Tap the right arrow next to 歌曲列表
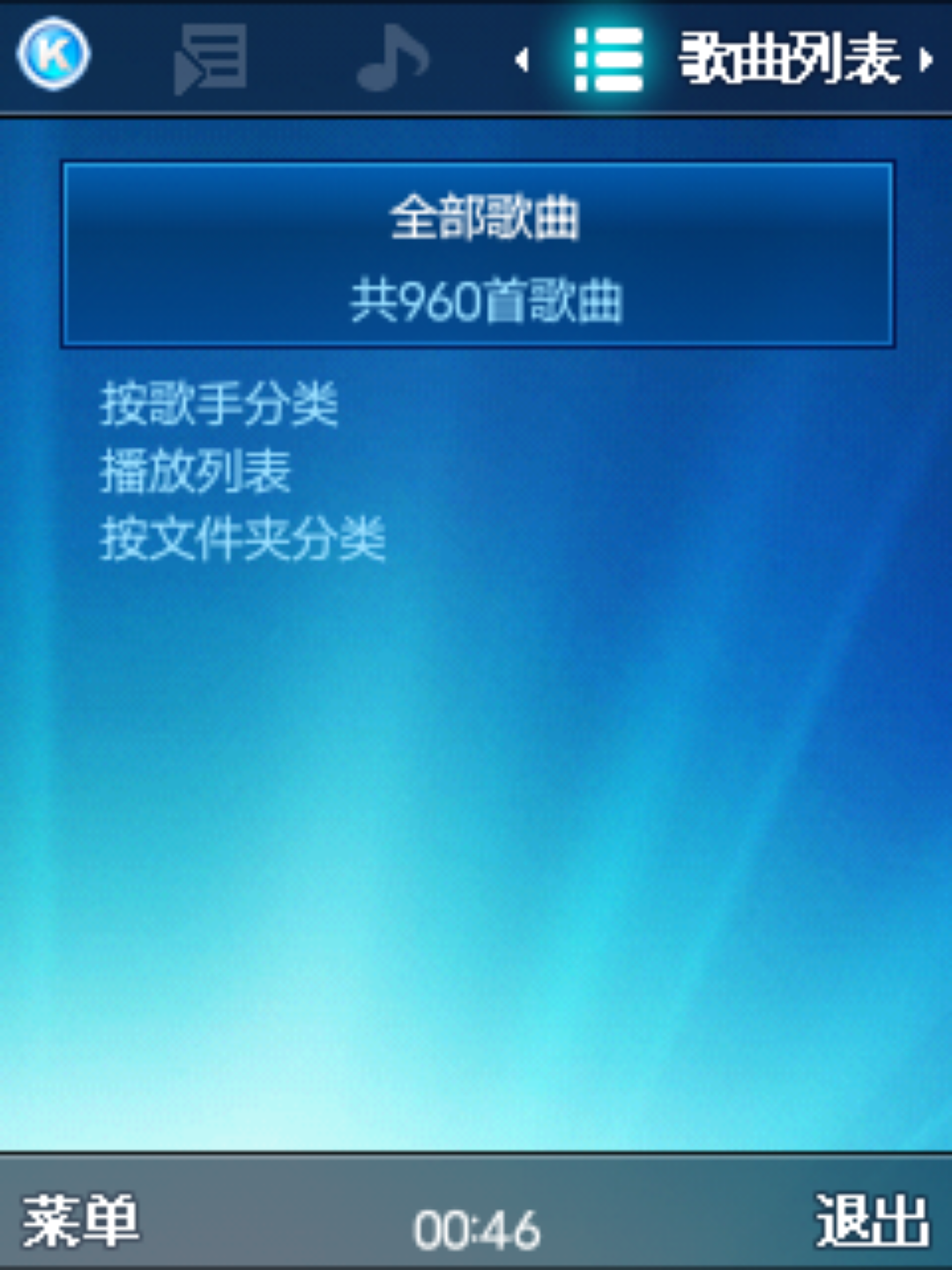 (925, 60)
